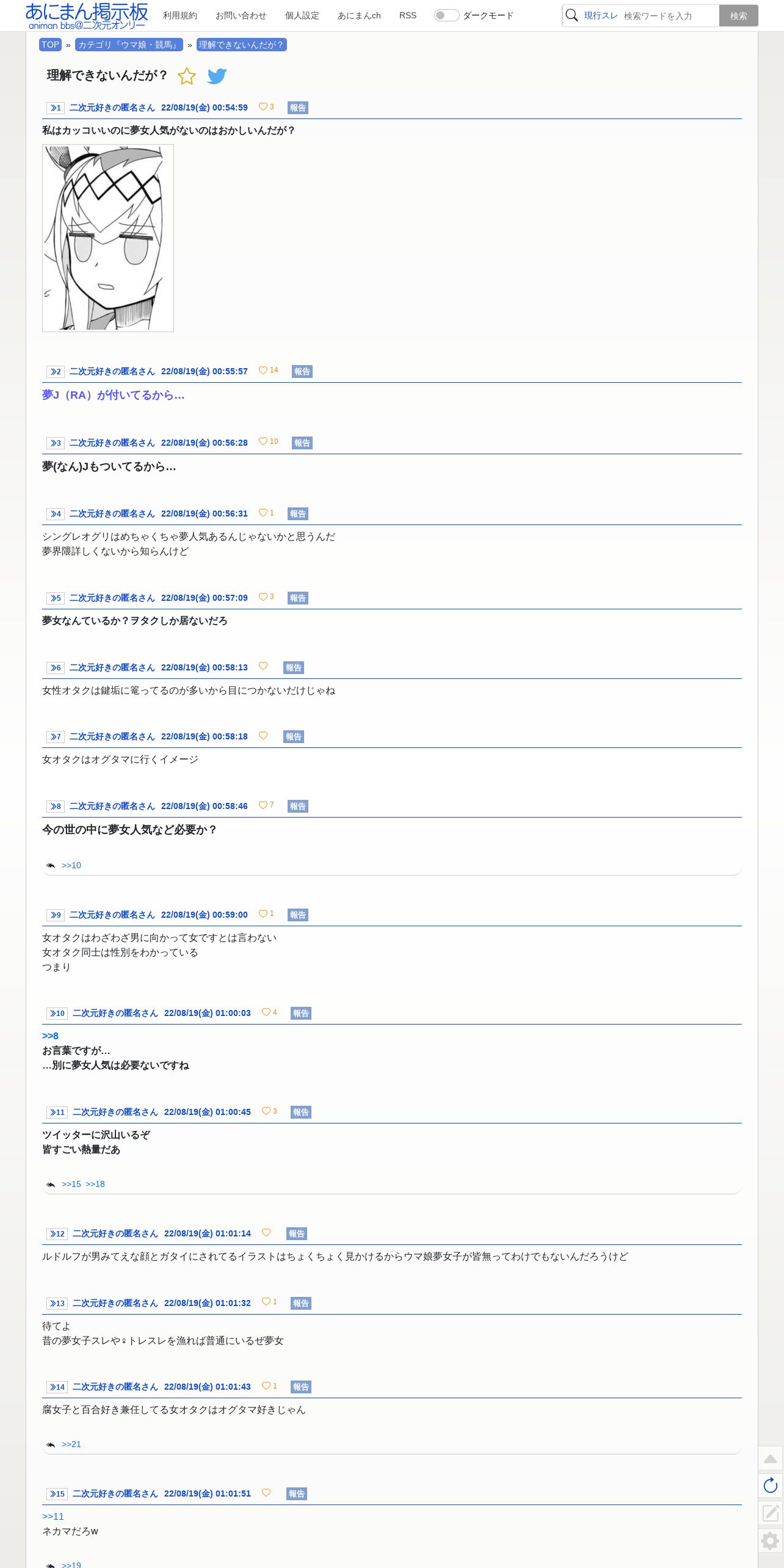The height and width of the screenshot is (1568, 784).
Task: Tap the 検索ワードを入力 search field
Action: tap(669, 16)
